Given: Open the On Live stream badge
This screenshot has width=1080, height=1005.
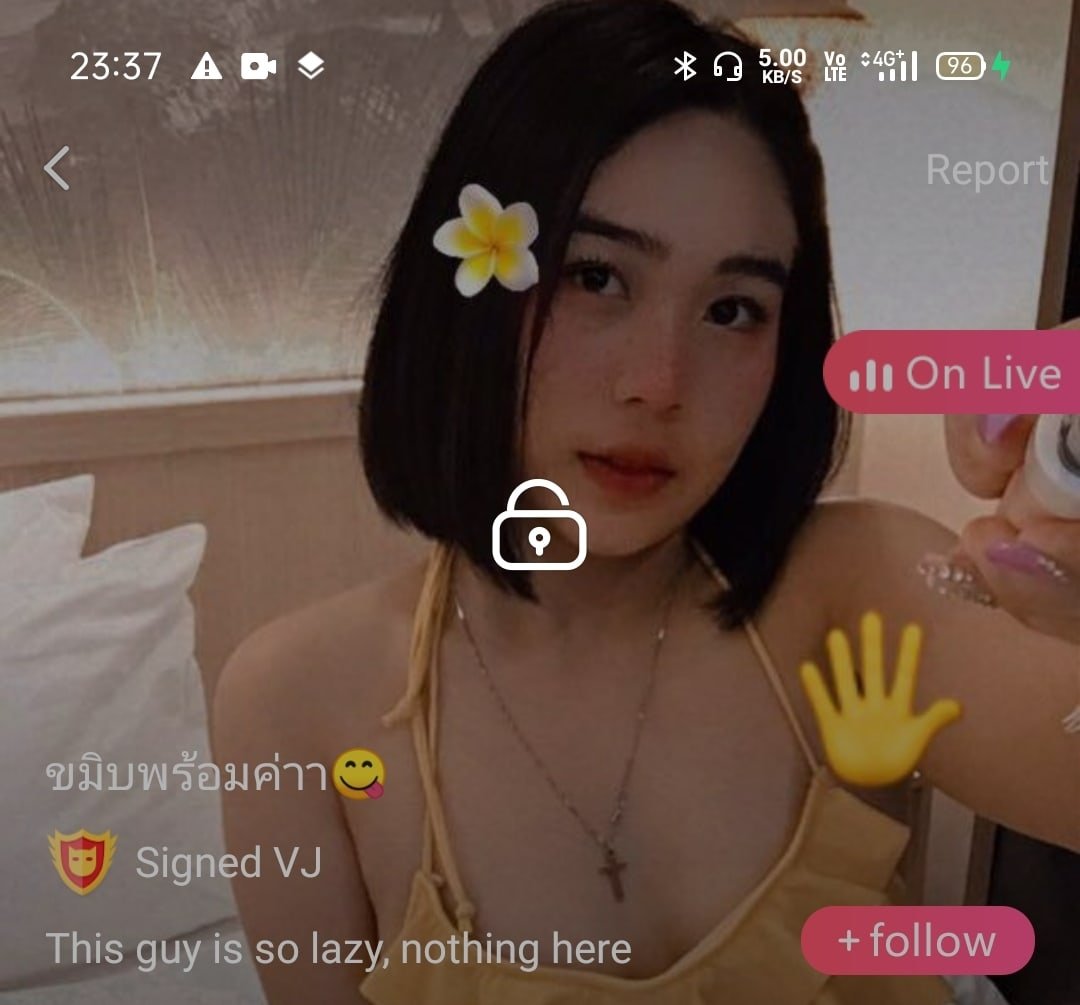Looking at the screenshot, I should pos(953,374).
